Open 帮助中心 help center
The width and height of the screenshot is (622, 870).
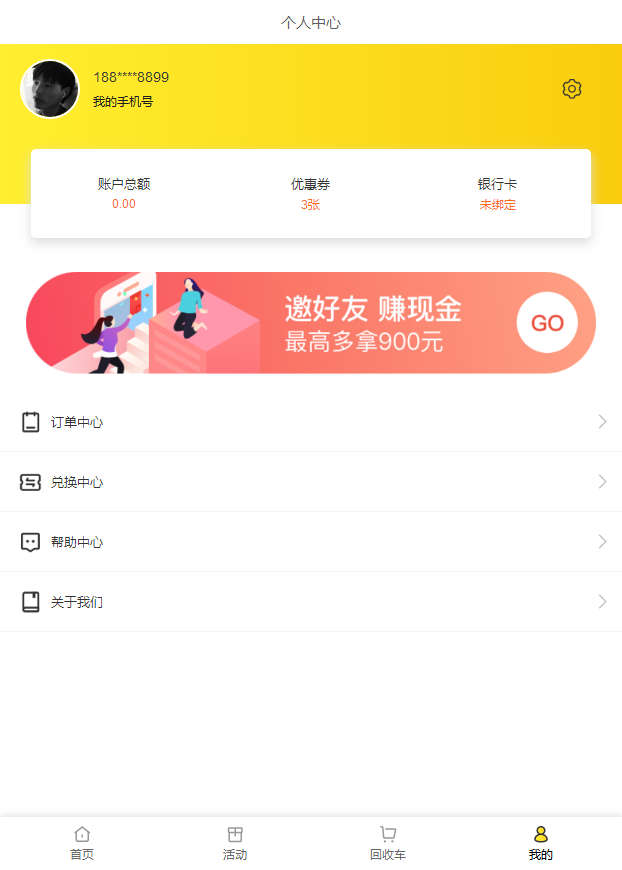point(311,542)
